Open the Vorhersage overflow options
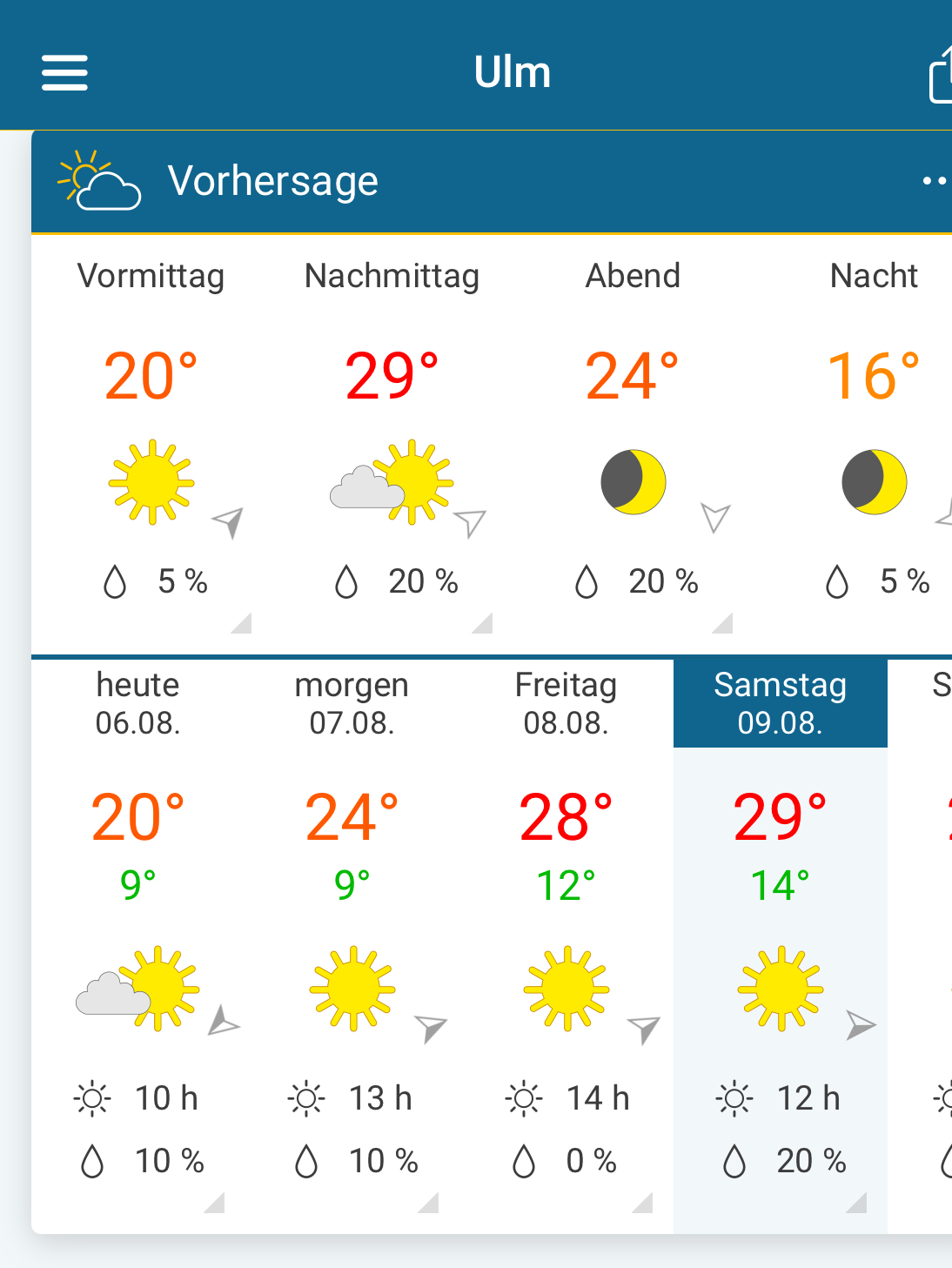This screenshot has height=1268, width=952. point(934,181)
